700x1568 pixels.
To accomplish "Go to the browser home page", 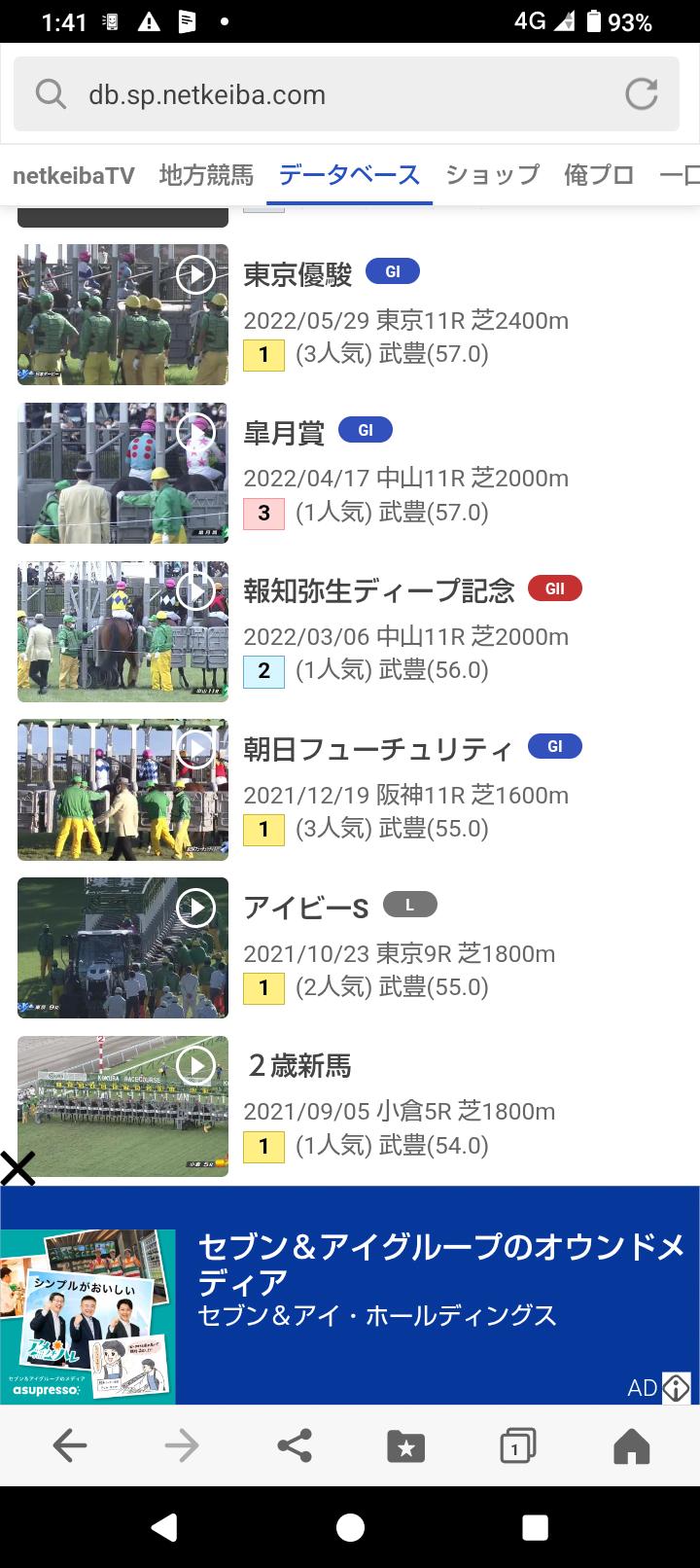I will [x=631, y=1446].
